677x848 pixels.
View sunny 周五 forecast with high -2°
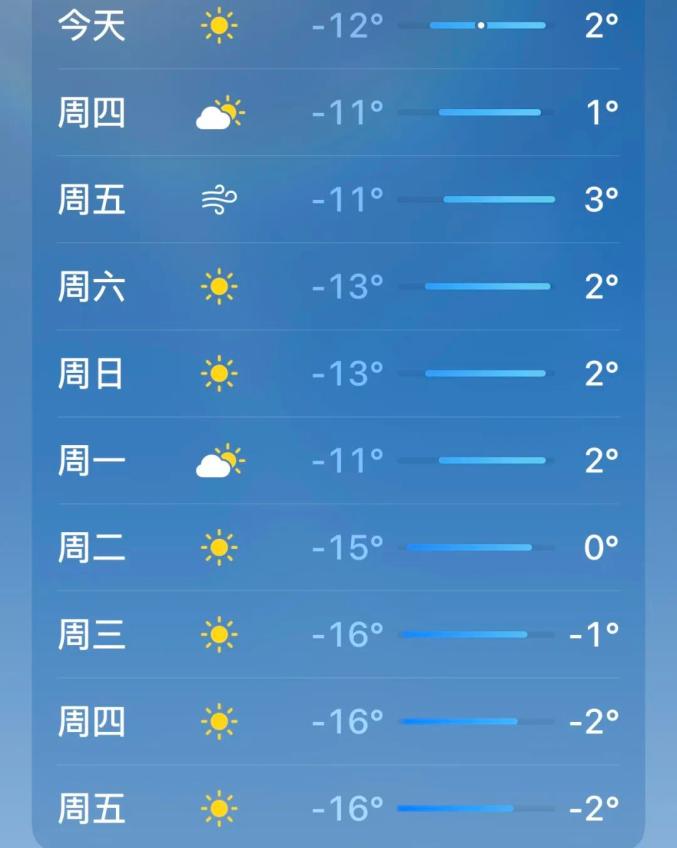[338, 807]
